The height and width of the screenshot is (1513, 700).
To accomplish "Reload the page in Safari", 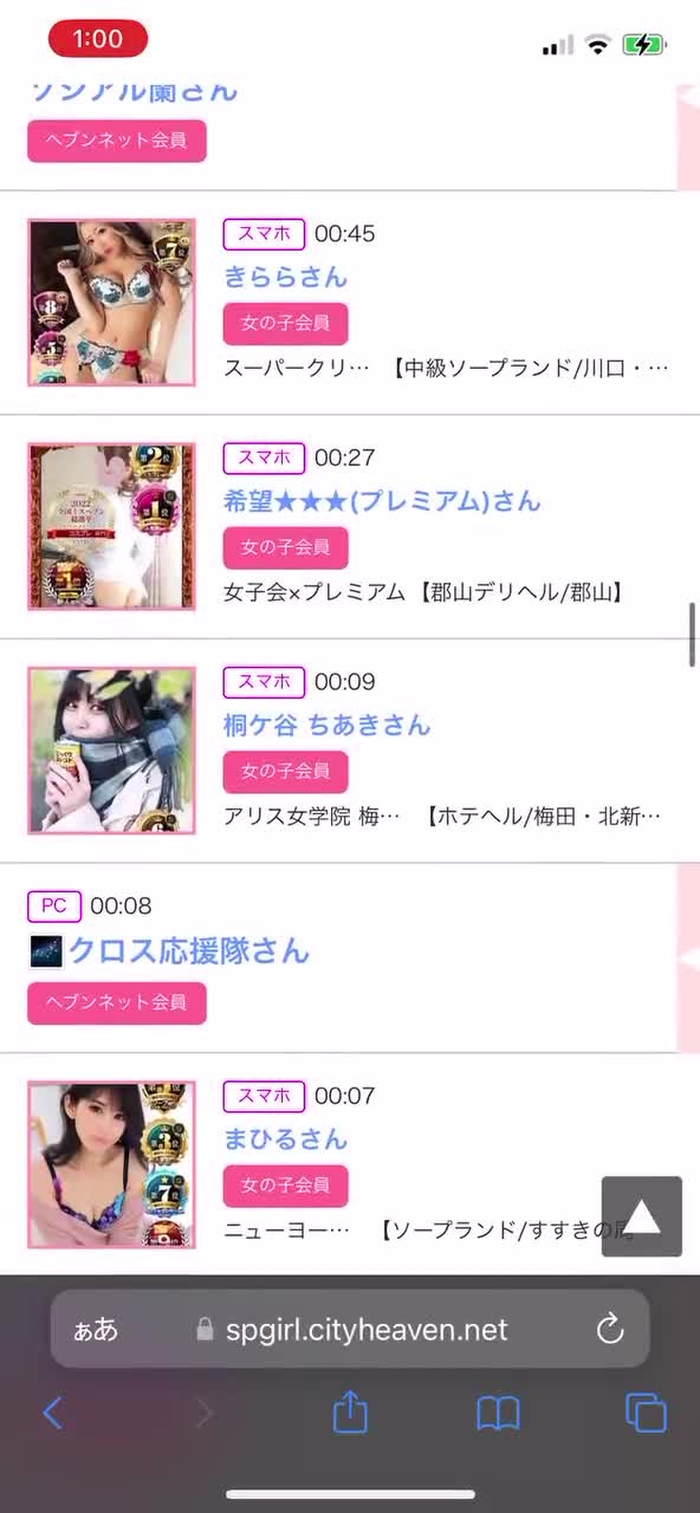I will click(x=609, y=1330).
